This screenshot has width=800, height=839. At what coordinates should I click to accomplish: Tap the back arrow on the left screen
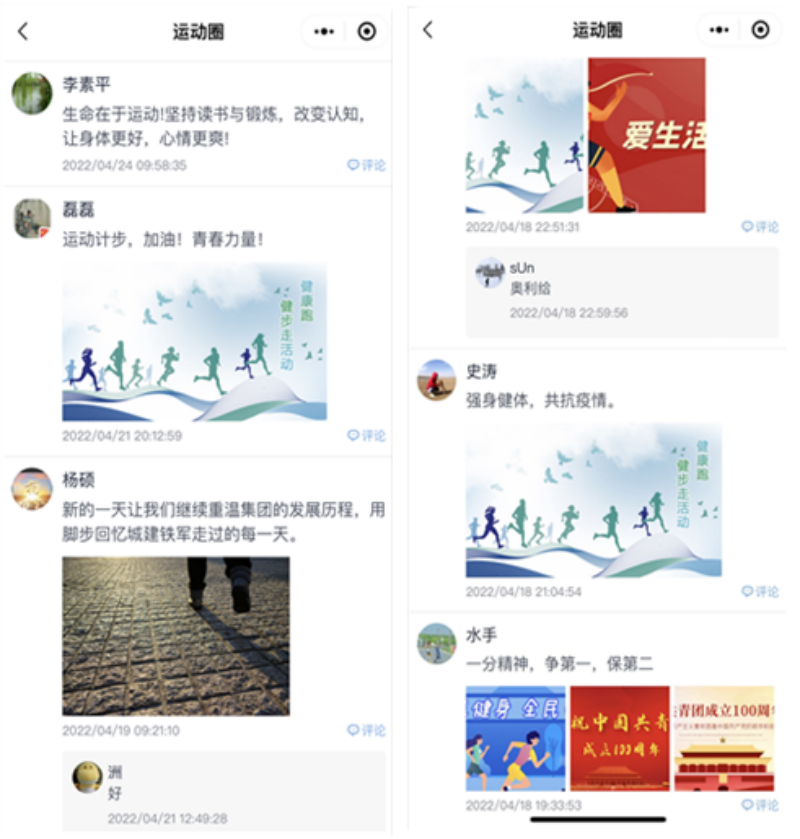click(22, 30)
